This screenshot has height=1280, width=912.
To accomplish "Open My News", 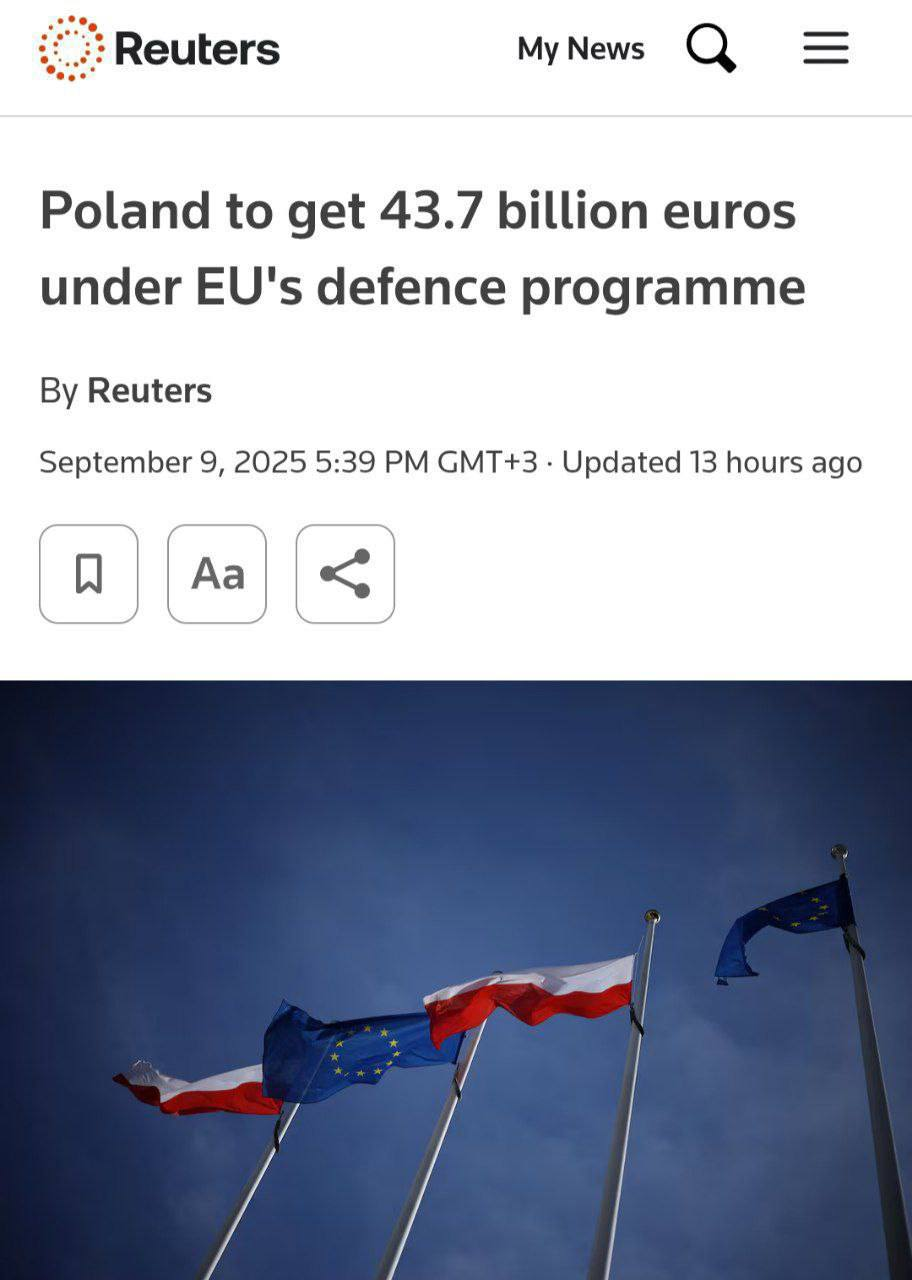I will pos(580,49).
